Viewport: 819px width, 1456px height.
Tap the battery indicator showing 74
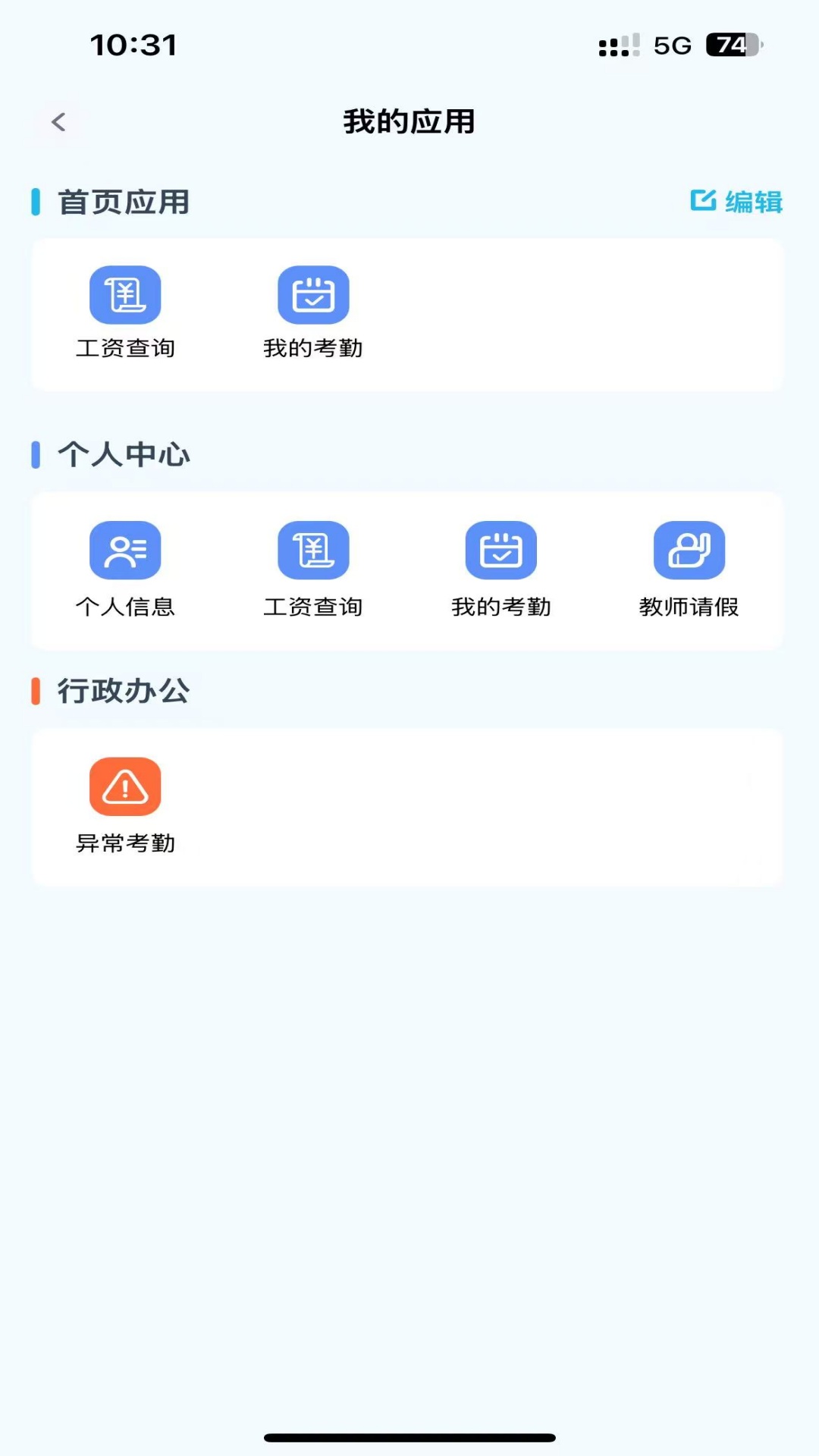pos(730,45)
